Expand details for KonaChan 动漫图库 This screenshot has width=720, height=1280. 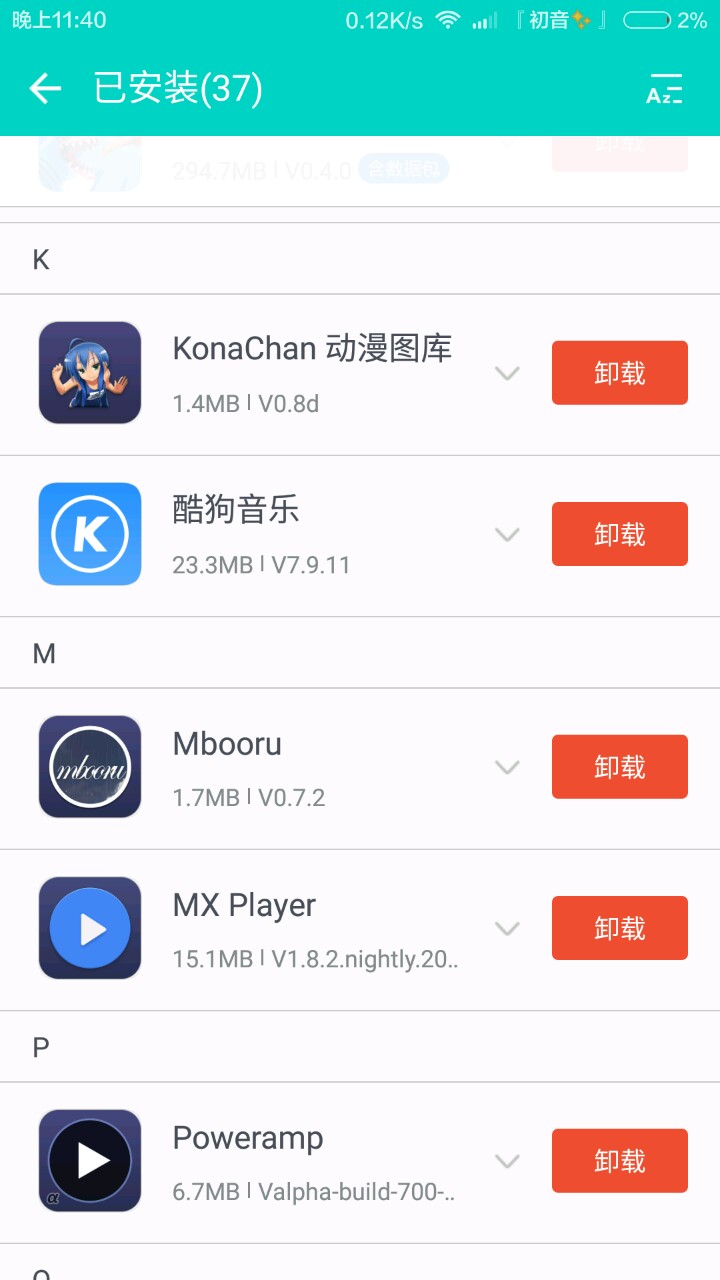[508, 374]
